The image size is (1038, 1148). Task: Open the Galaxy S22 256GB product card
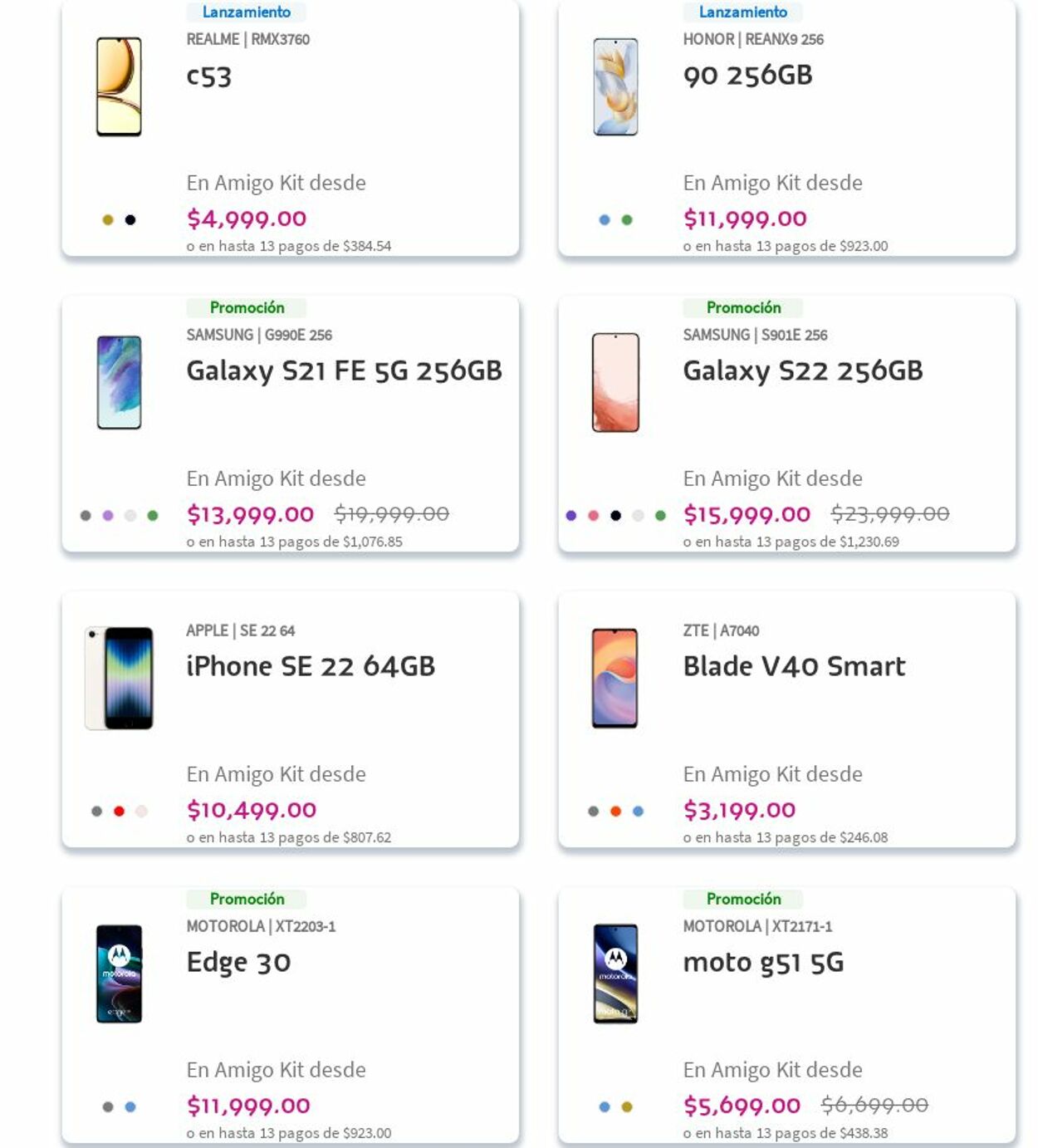(x=802, y=370)
